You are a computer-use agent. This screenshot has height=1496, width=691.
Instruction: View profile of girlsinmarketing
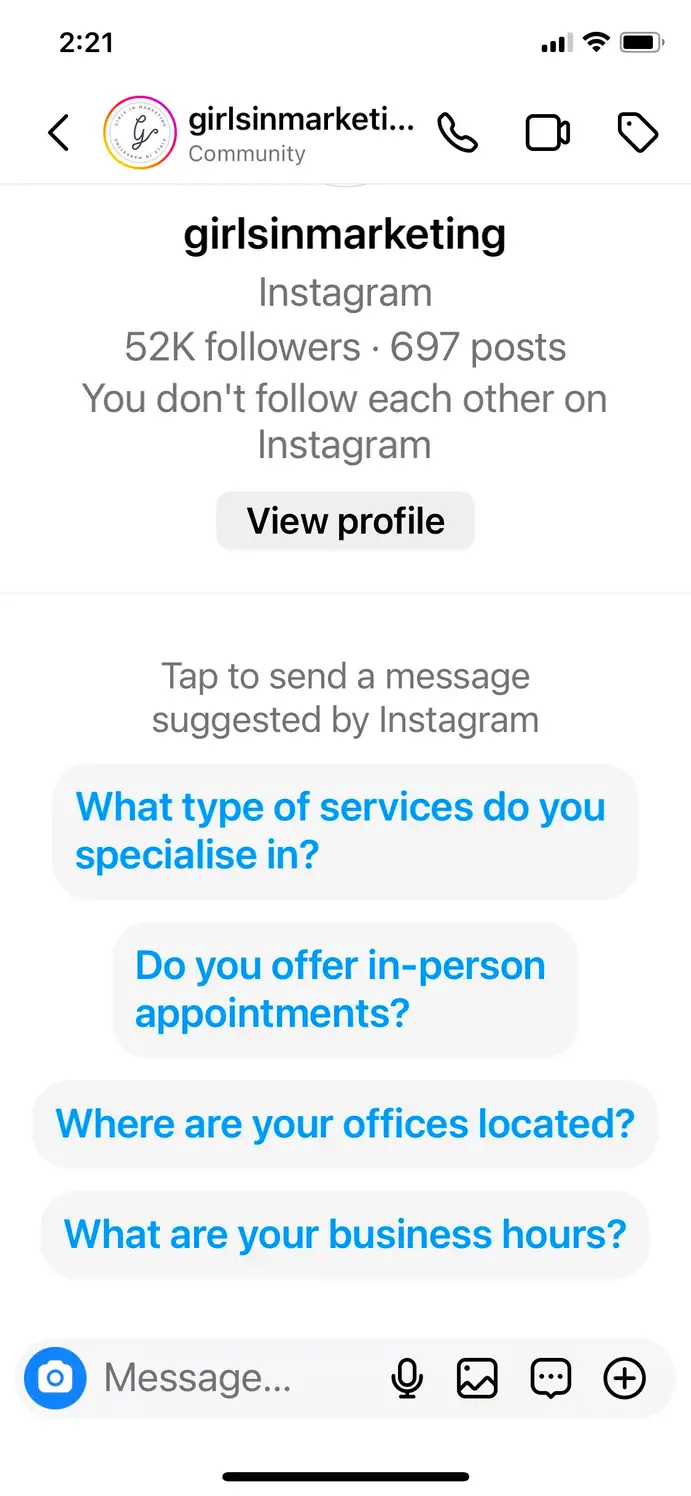pos(345,521)
